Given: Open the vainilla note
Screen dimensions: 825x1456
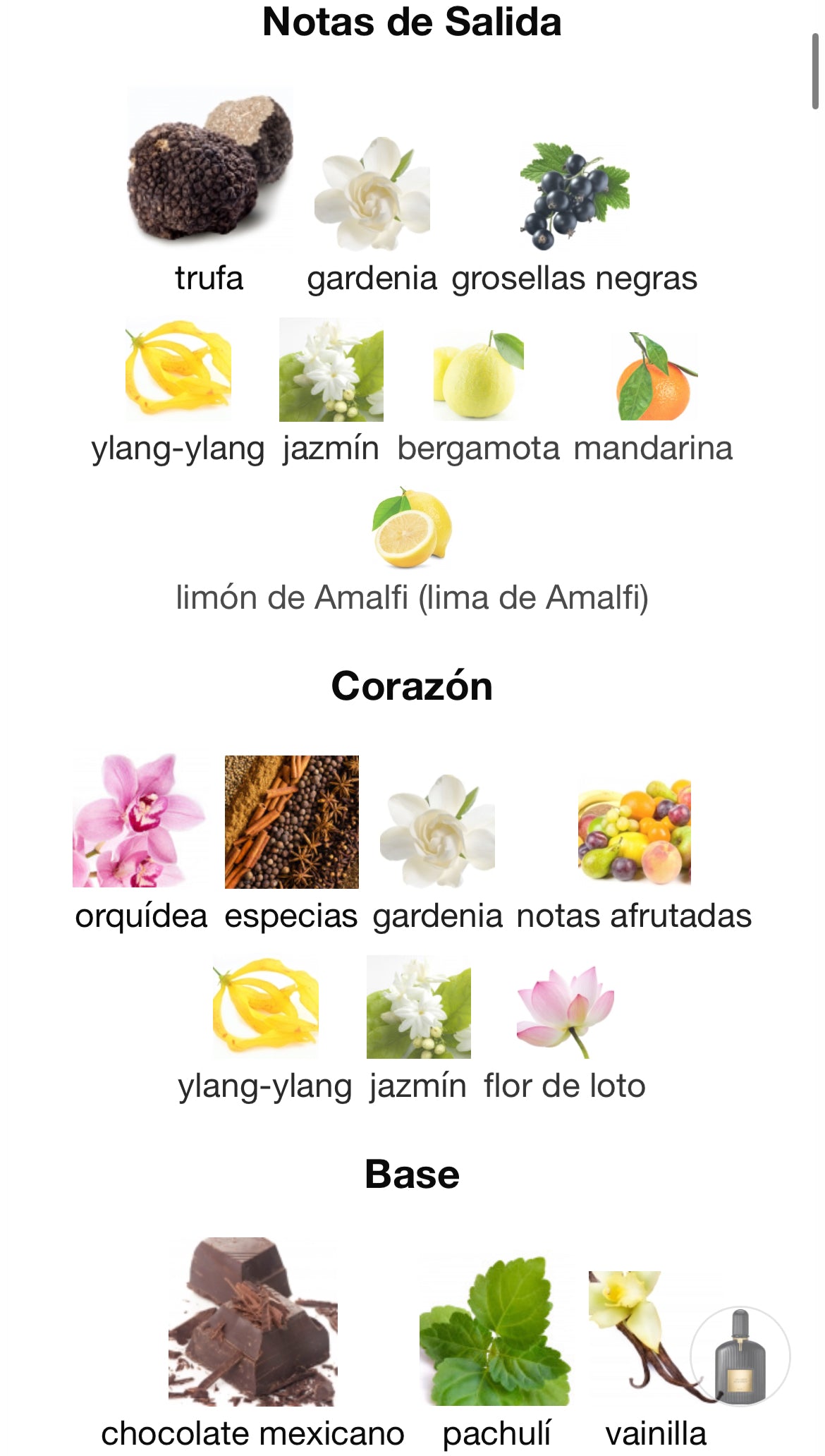Looking at the screenshot, I should pos(638,1333).
